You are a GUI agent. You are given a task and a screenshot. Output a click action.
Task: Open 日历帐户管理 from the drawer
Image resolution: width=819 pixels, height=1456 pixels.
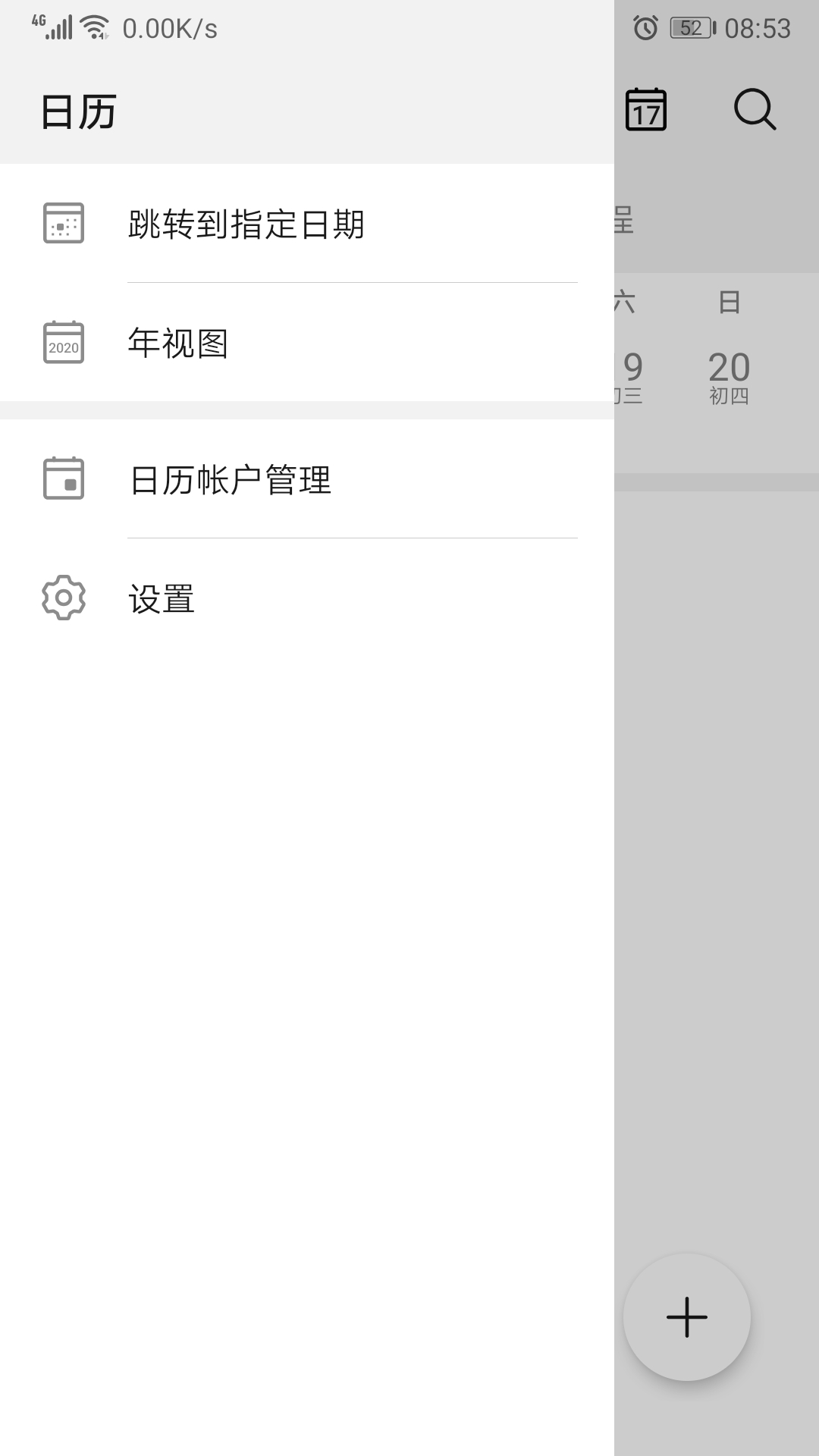[x=230, y=480]
